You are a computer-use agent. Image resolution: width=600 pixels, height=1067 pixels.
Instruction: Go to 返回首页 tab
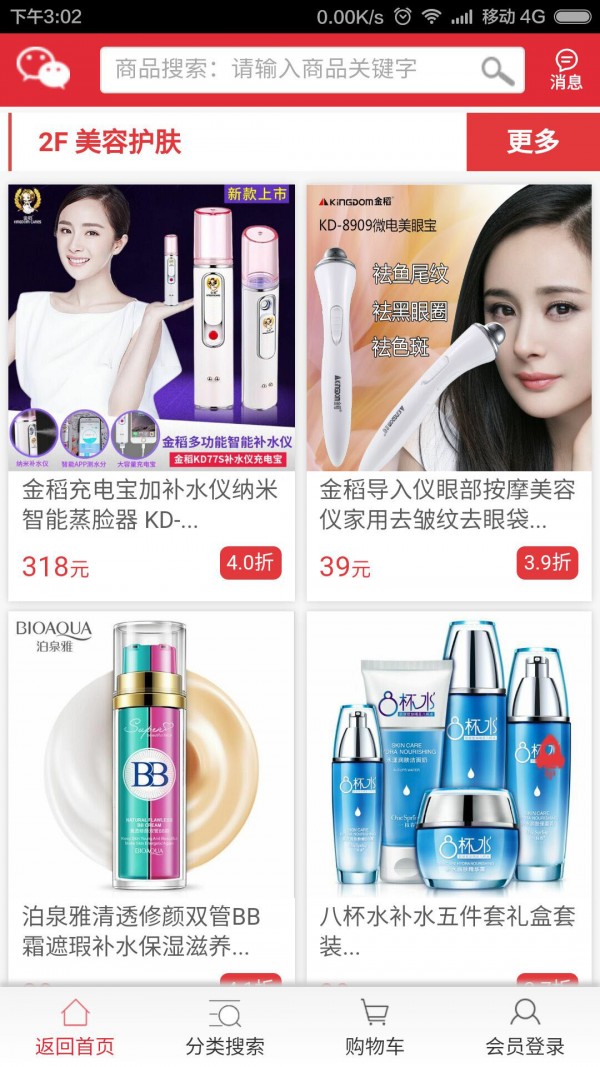[x=75, y=1028]
